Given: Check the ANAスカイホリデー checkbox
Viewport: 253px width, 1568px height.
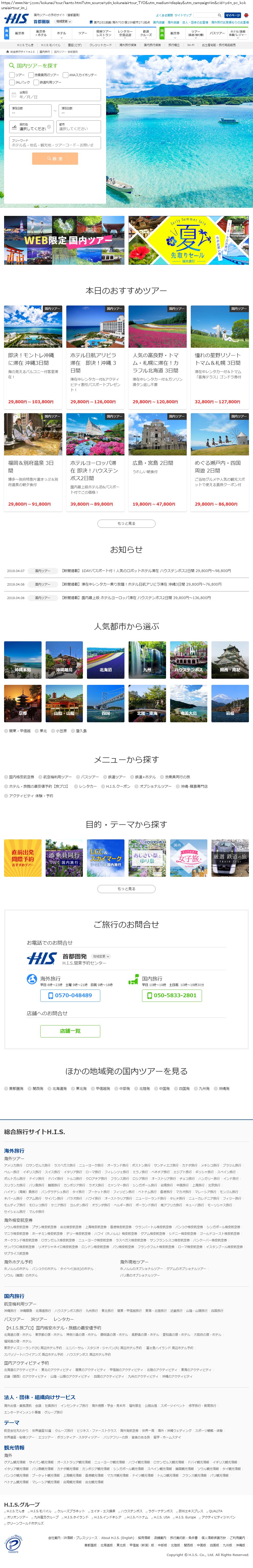Looking at the screenshot, I should coord(66,75).
